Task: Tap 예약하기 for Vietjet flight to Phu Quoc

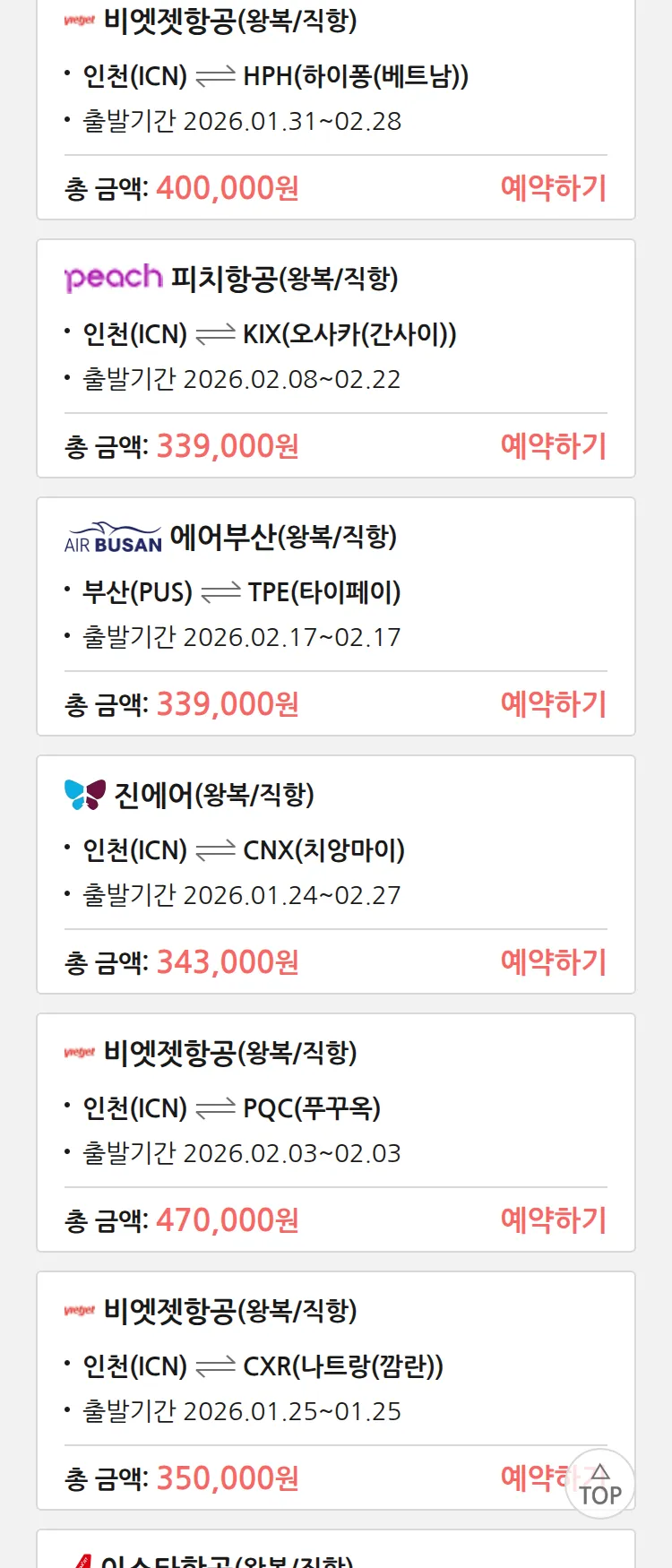Action: [x=553, y=1220]
